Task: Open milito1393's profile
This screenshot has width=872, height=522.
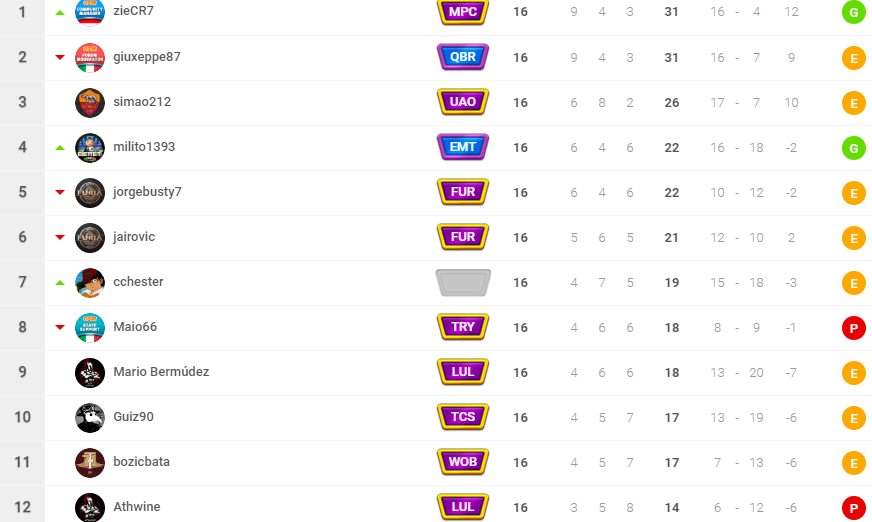Action: 144,147
